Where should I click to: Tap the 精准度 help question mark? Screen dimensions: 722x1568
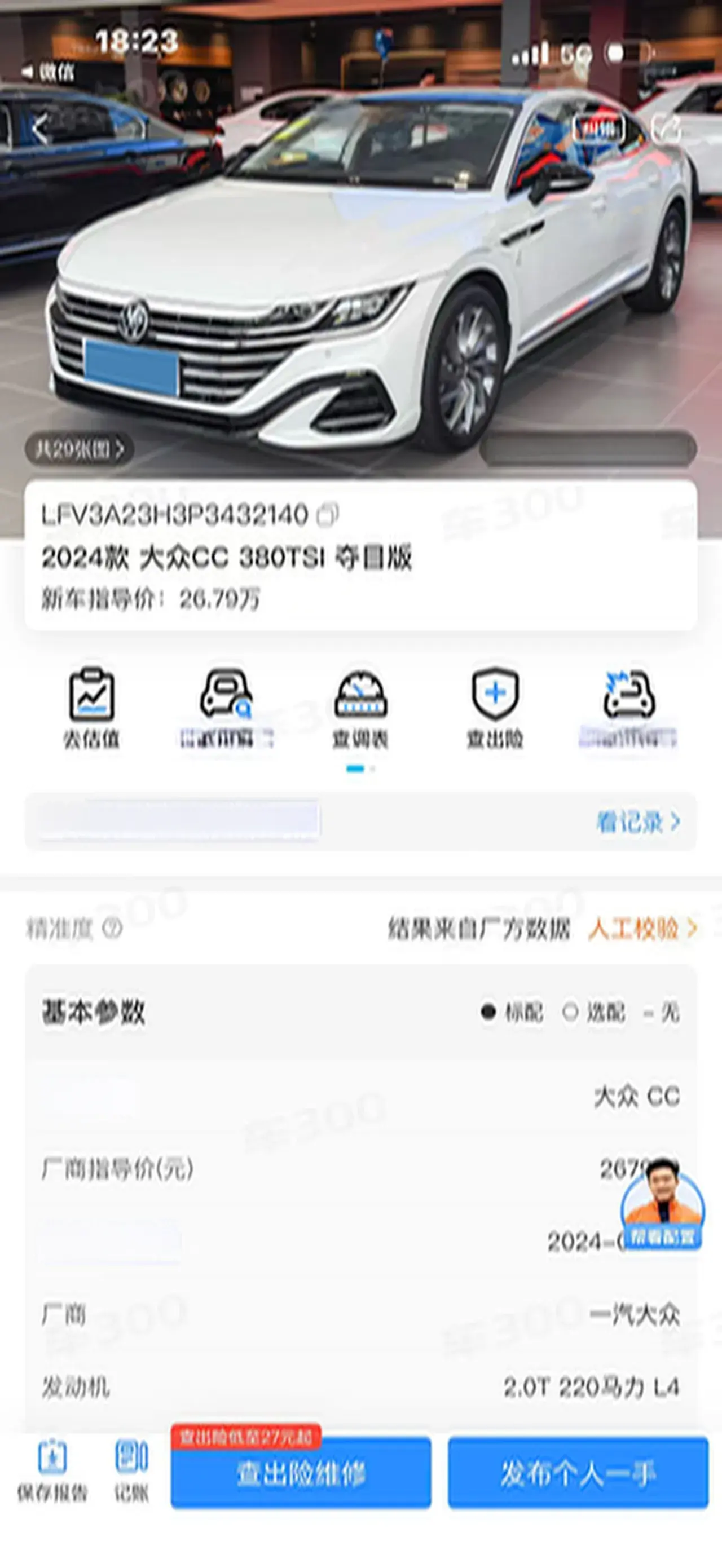click(112, 928)
